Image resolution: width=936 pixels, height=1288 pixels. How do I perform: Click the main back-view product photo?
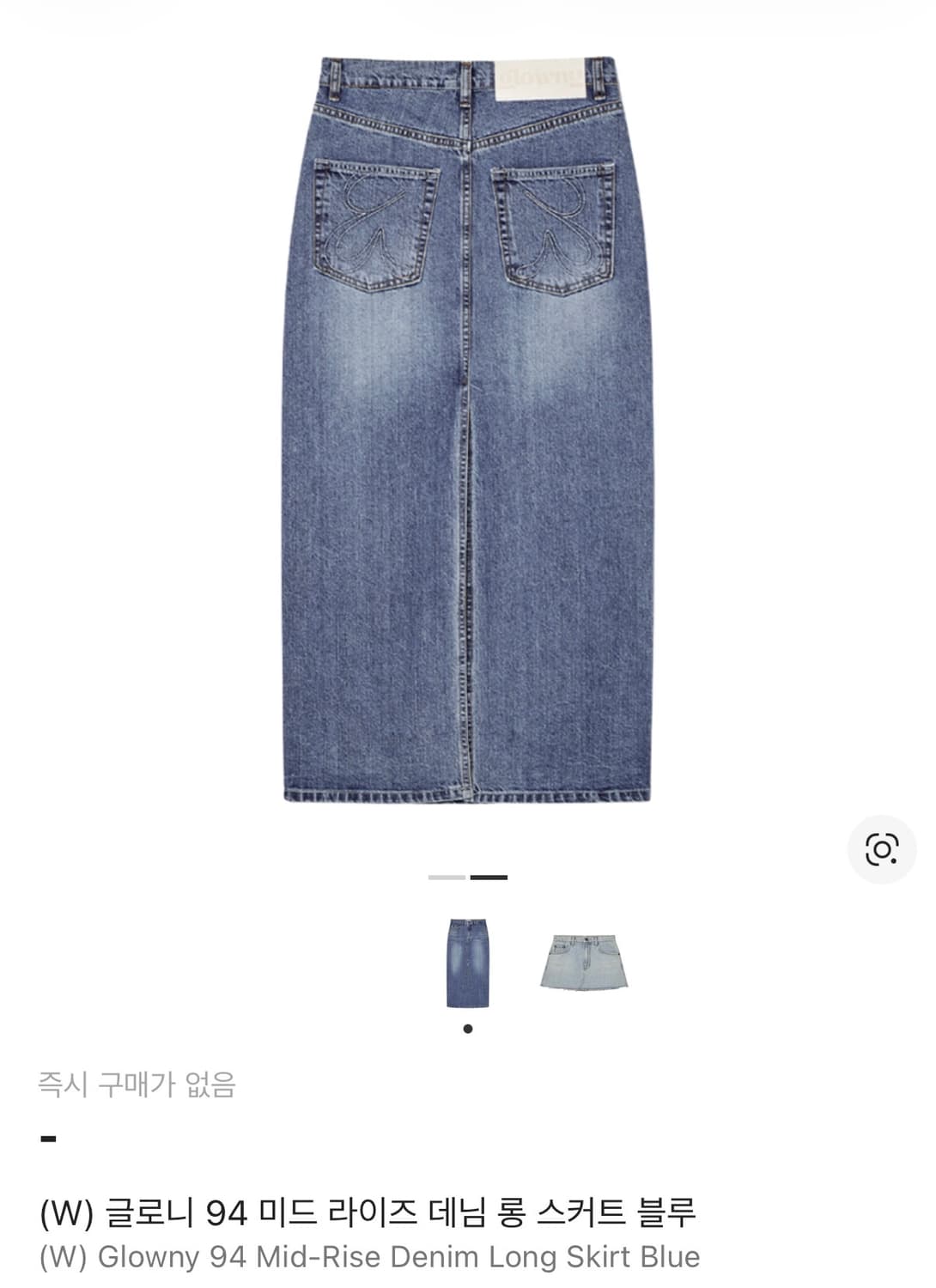tap(468, 429)
